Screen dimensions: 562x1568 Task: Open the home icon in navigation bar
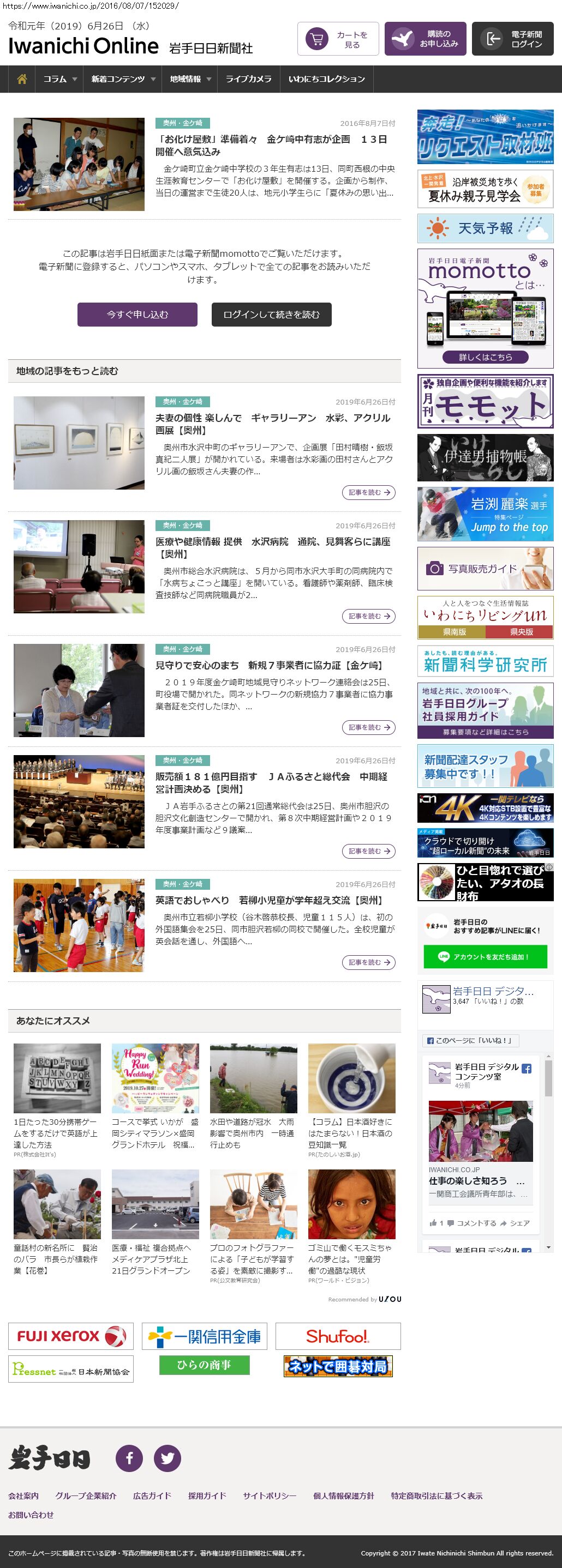22,79
